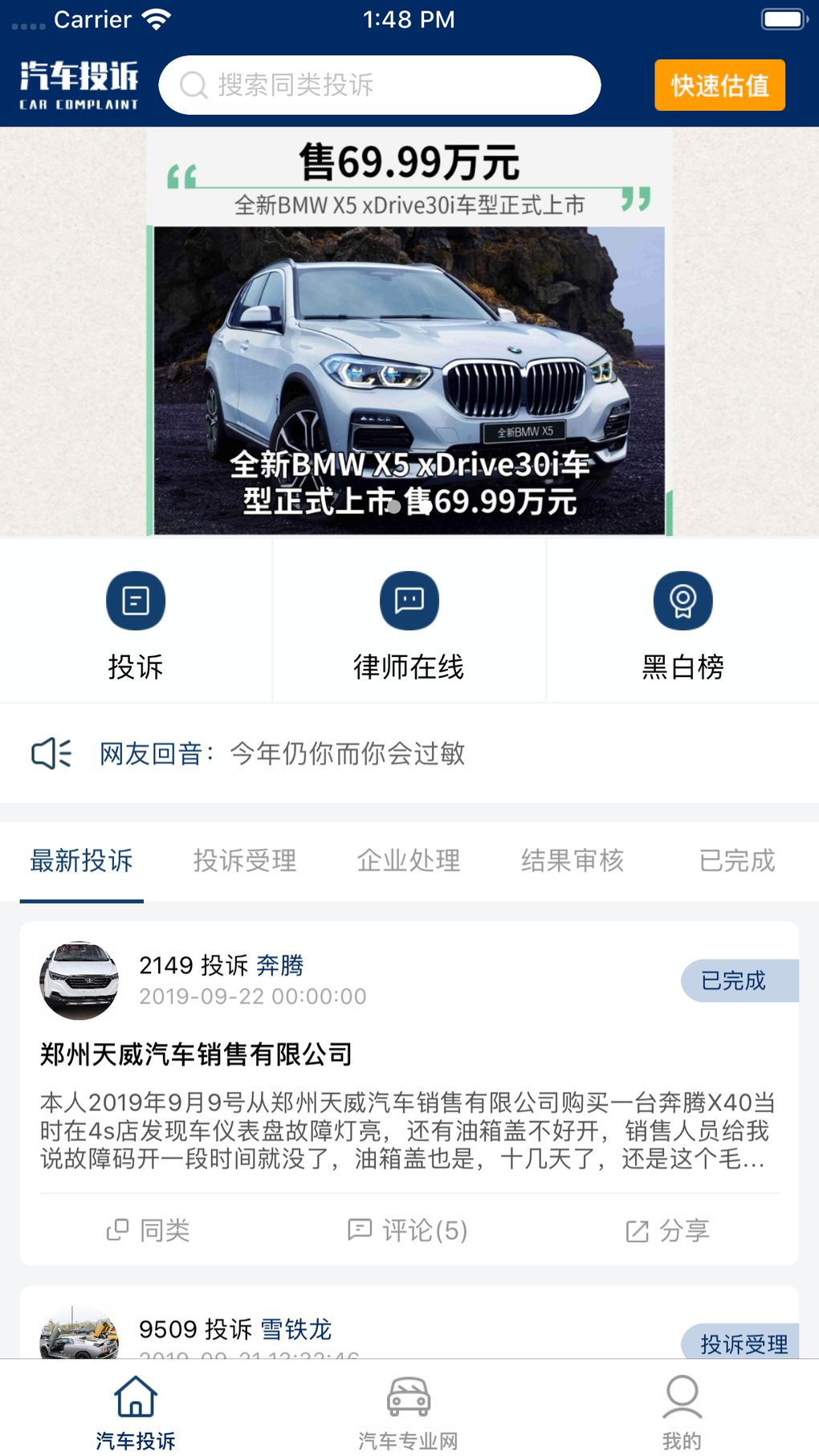Tap the 搜索同类投诉 search field

379,85
